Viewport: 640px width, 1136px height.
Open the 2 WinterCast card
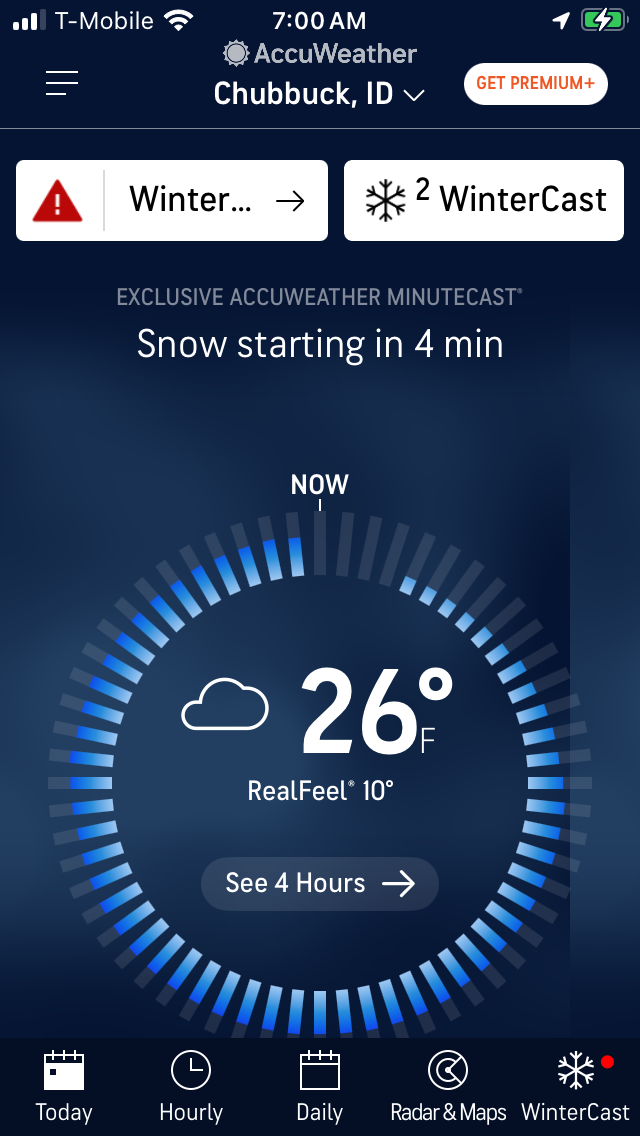coord(484,201)
